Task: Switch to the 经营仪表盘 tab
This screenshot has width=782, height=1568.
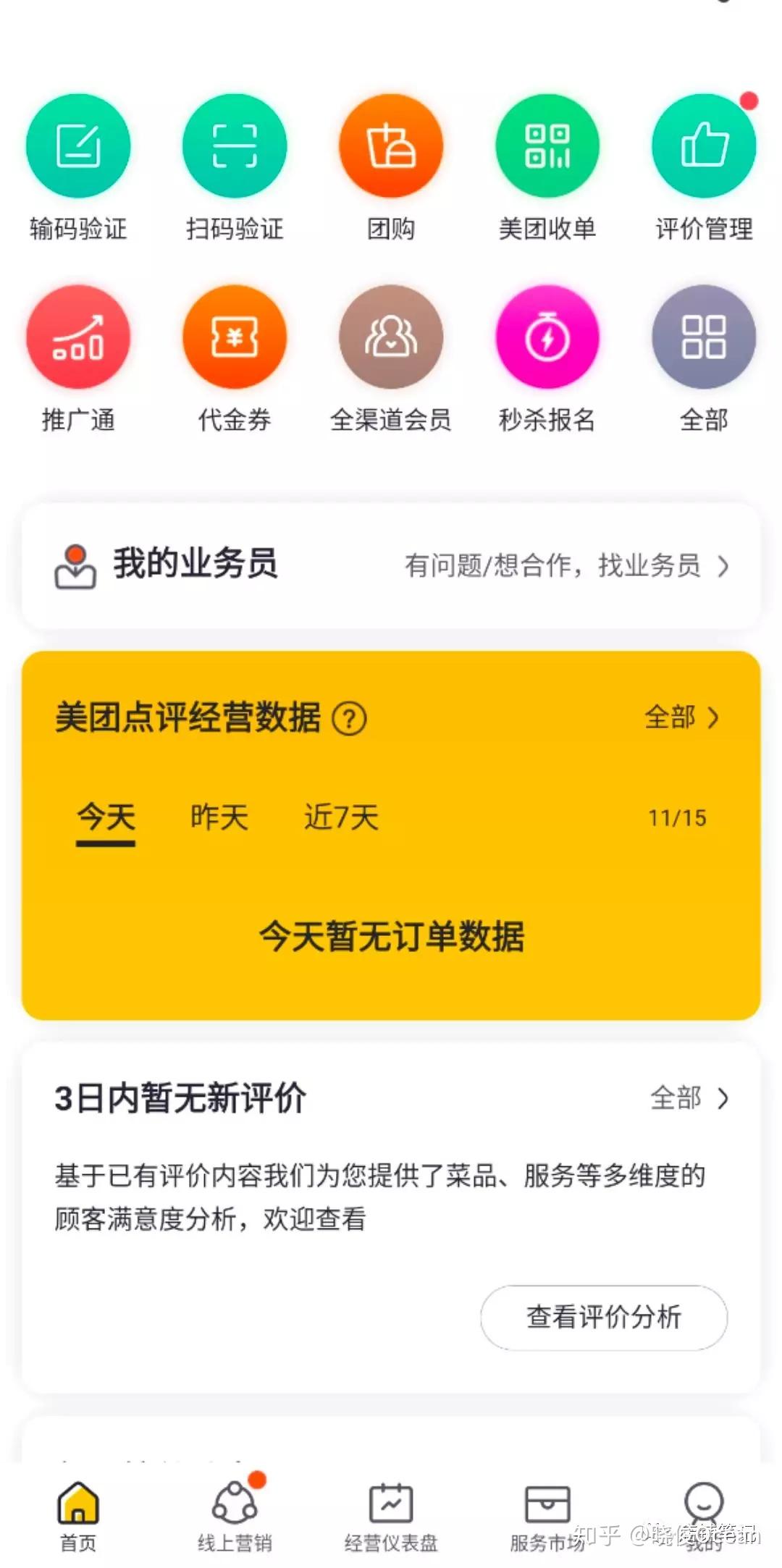Action: pos(391,1514)
